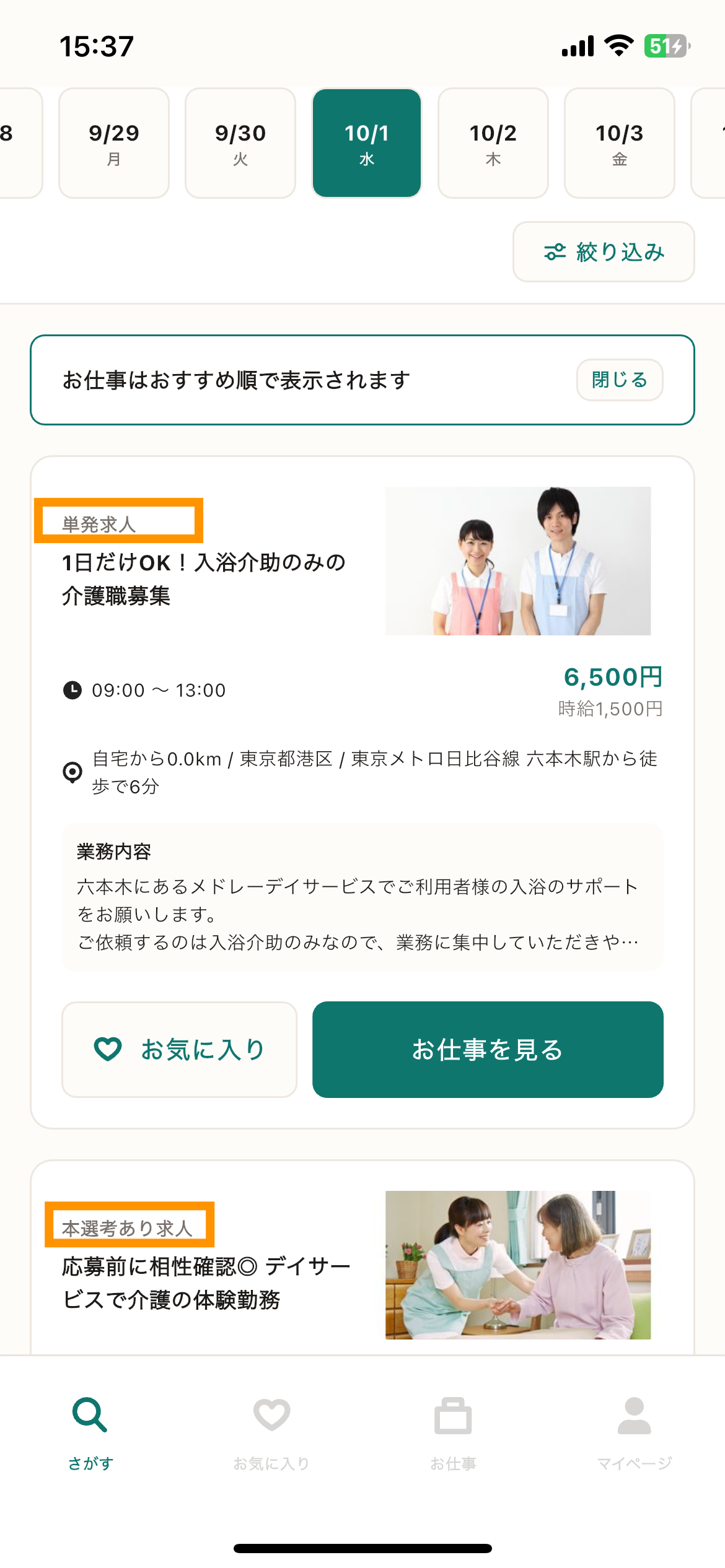The height and width of the screenshot is (1568, 725).
Task: Switch to the 9/30 Tuesday tab
Action: point(240,142)
